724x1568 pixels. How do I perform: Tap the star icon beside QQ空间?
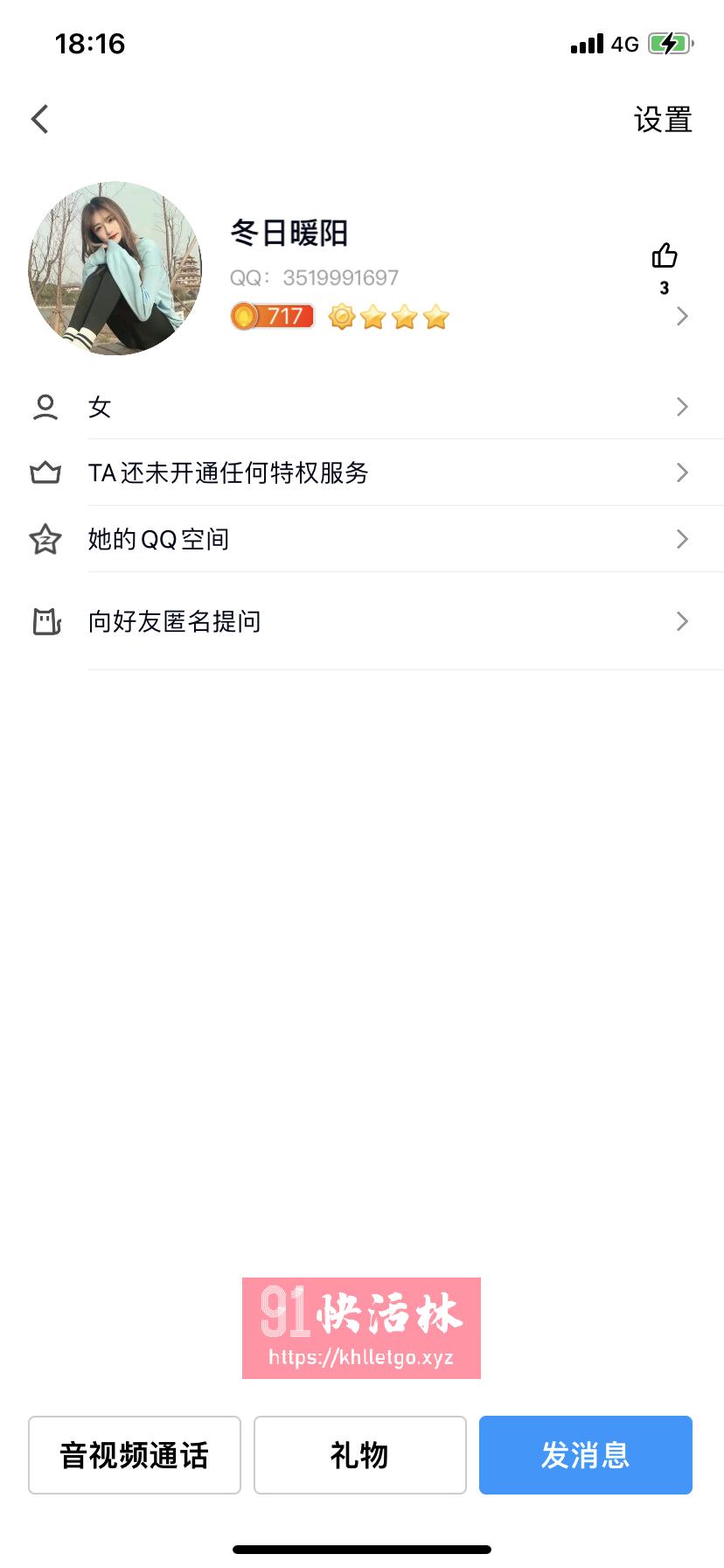(45, 539)
